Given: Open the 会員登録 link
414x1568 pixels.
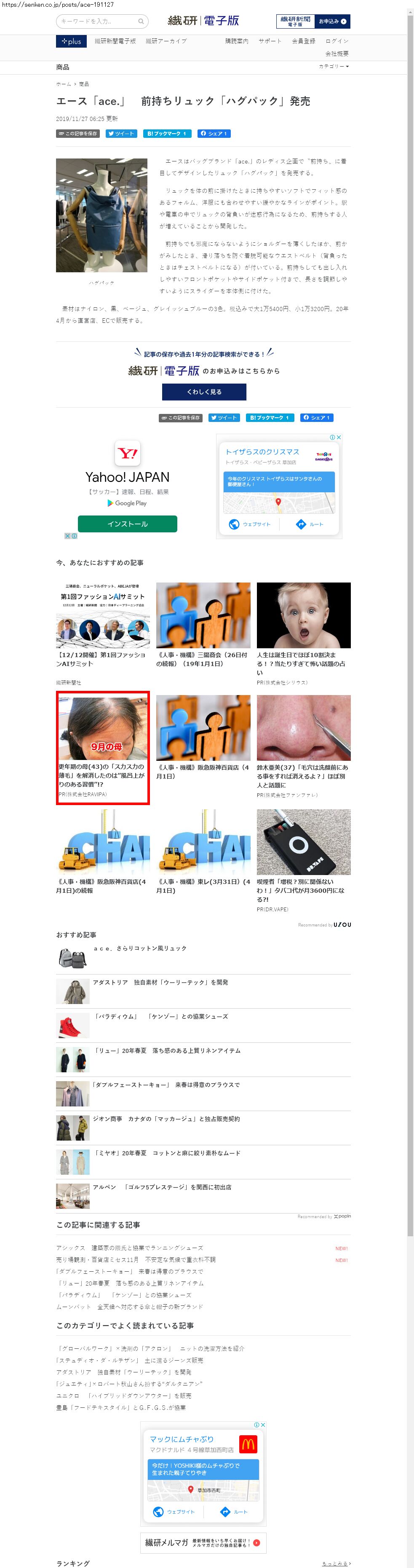Looking at the screenshot, I should (x=303, y=41).
